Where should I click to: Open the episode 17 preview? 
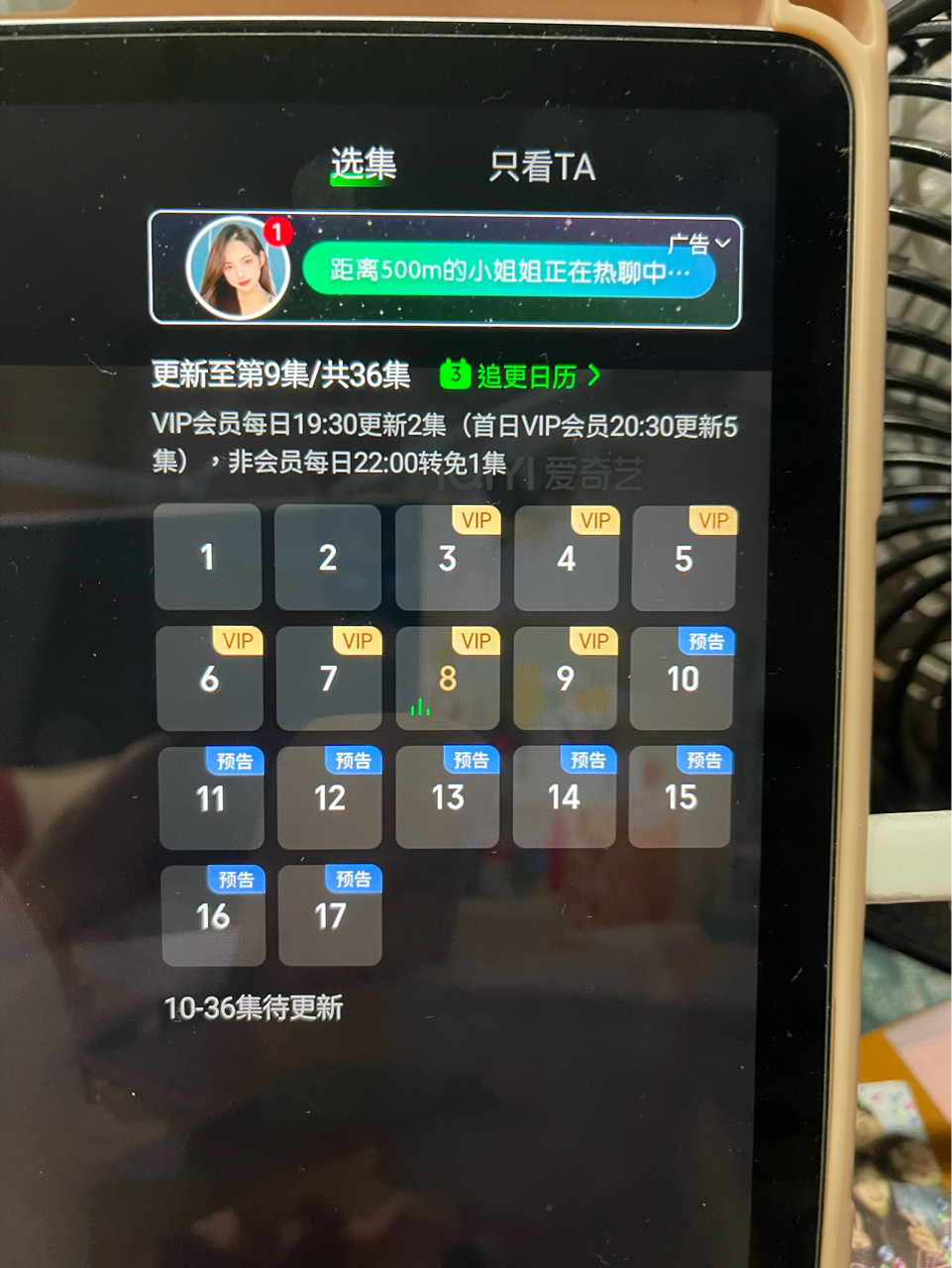(330, 916)
